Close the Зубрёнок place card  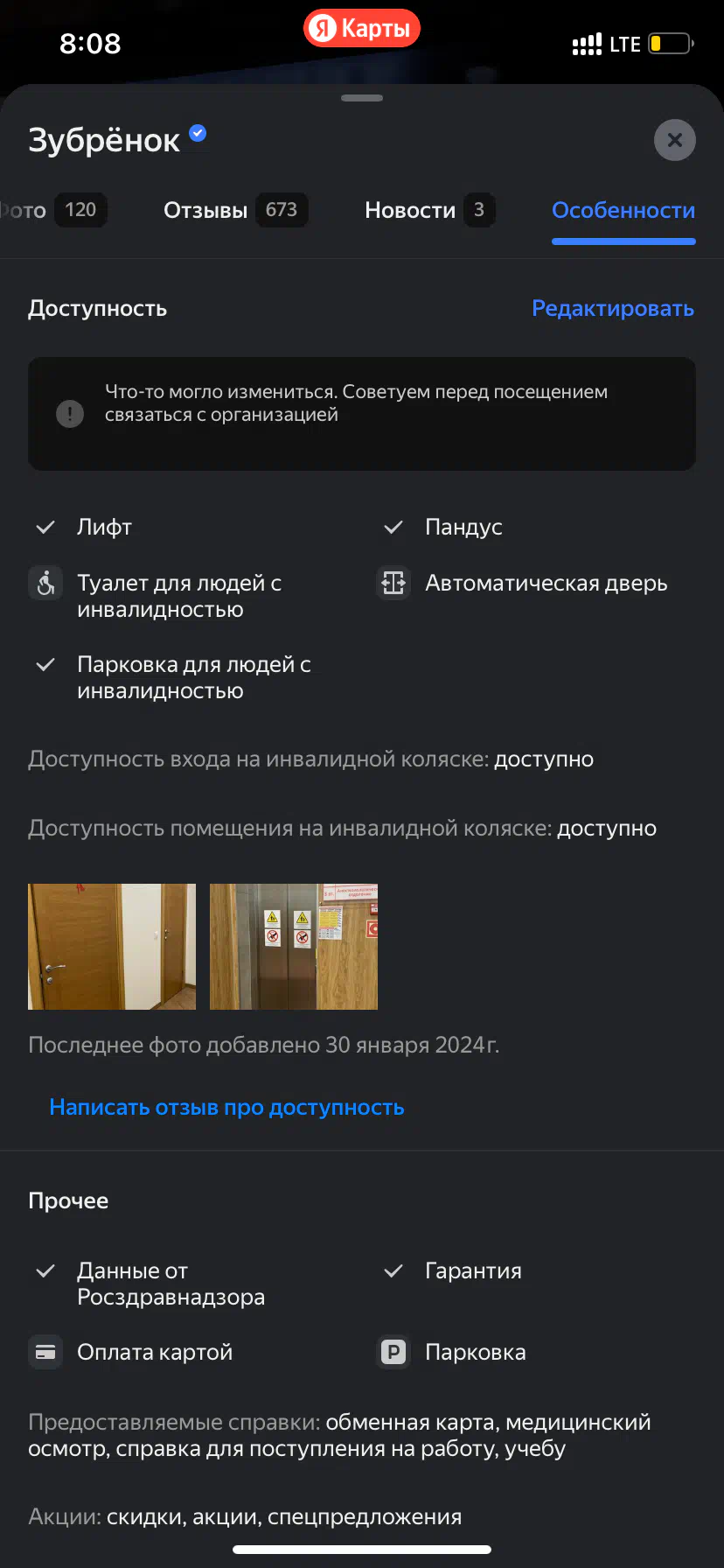click(x=674, y=140)
